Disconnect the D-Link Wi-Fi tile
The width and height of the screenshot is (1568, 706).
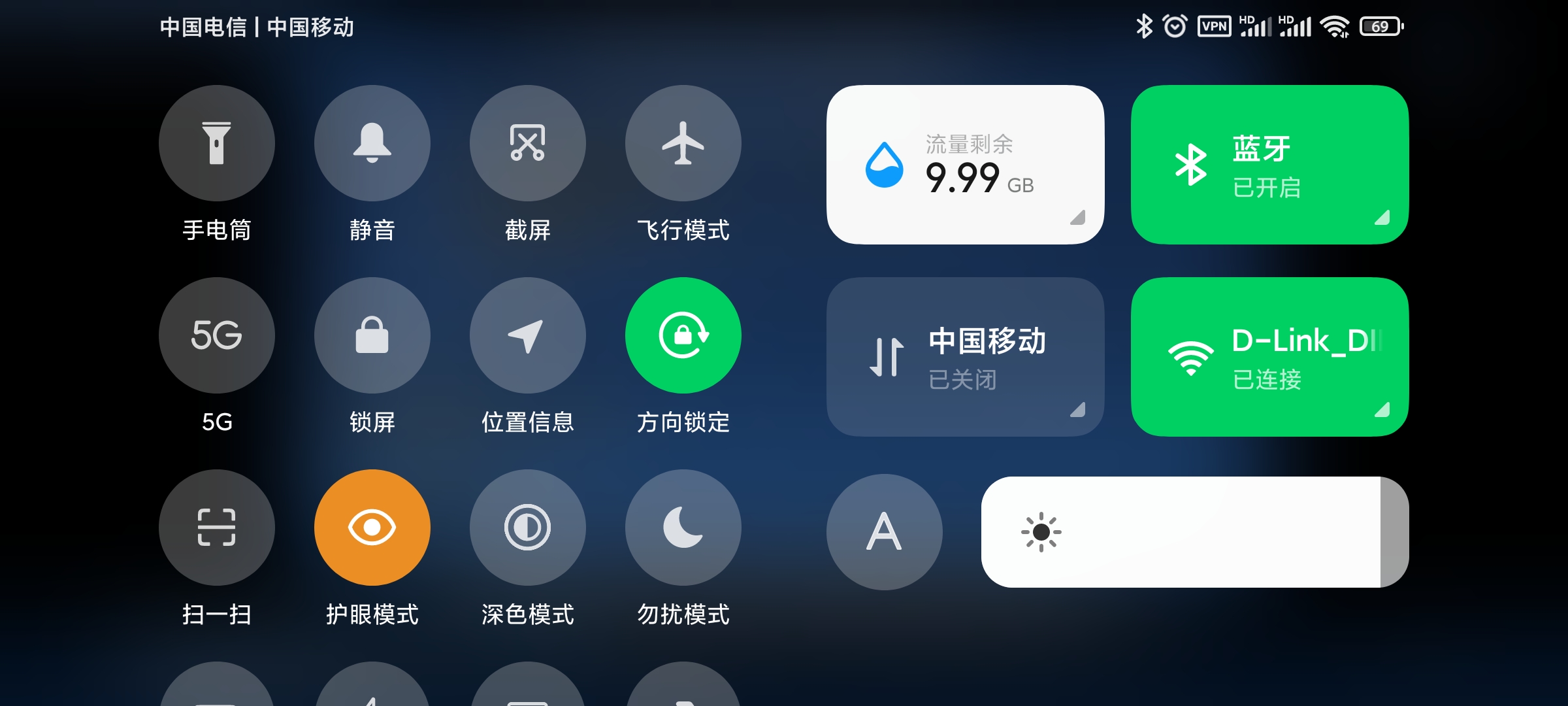(1269, 357)
